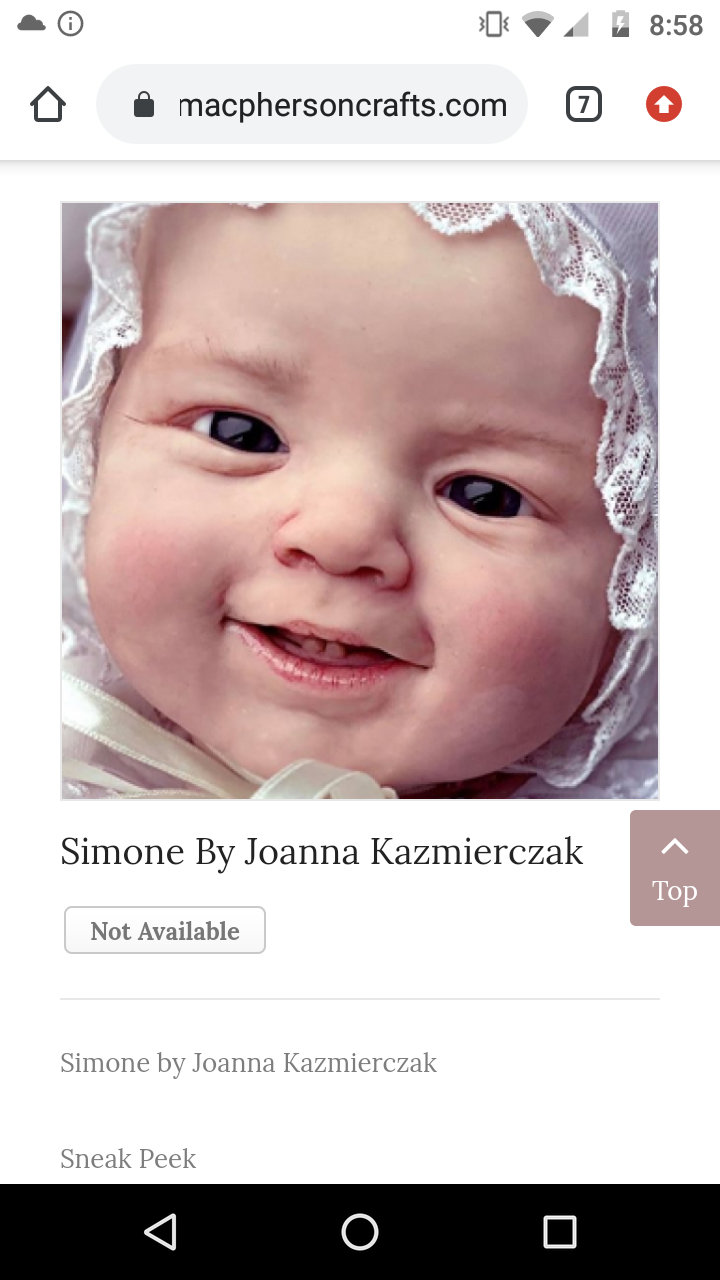
Task: Jump back to Top of page
Action: [x=675, y=868]
